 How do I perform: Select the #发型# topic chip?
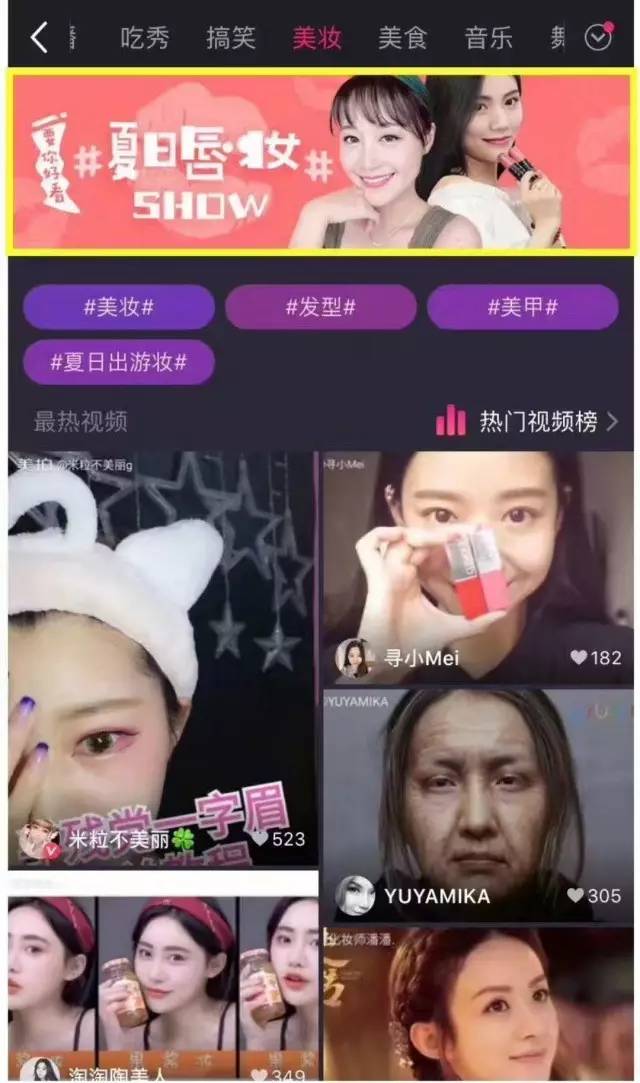pyautogui.click(x=320, y=307)
